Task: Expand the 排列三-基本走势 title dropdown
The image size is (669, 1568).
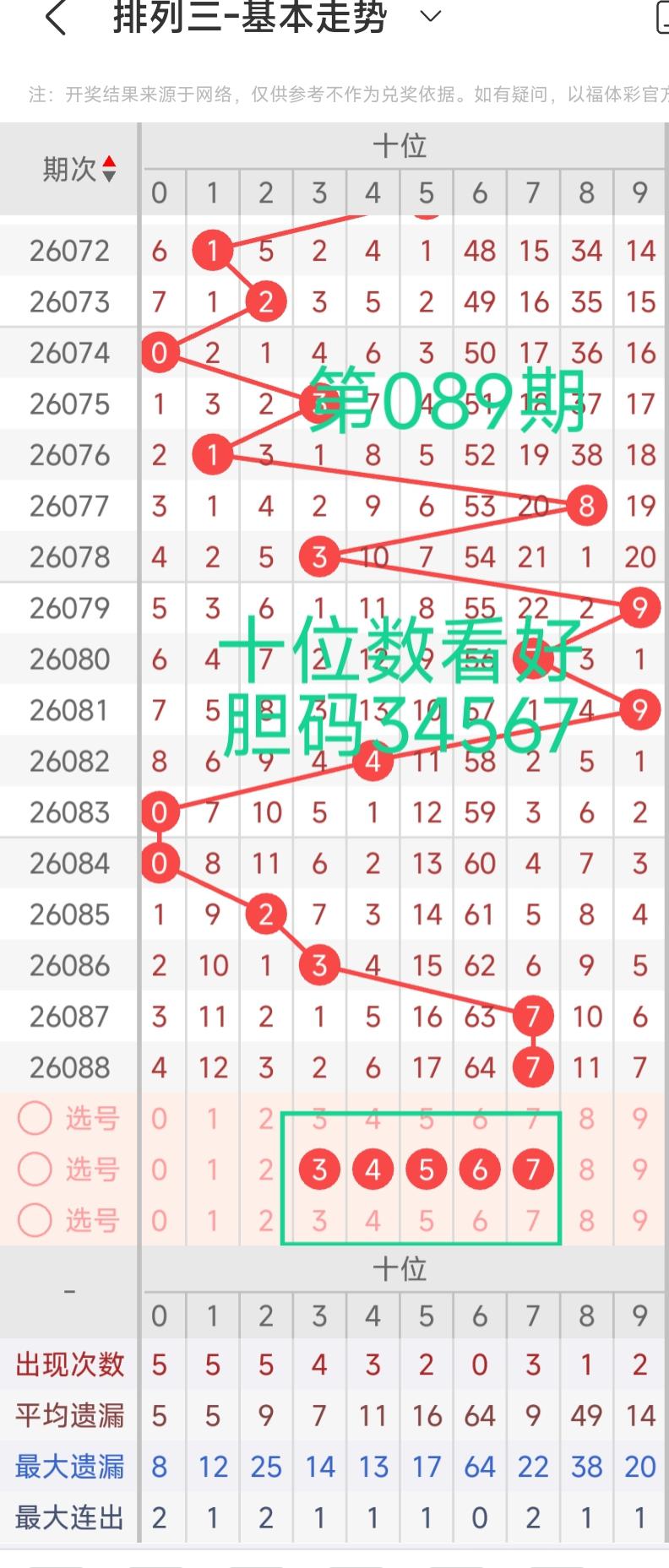Action: (x=431, y=17)
